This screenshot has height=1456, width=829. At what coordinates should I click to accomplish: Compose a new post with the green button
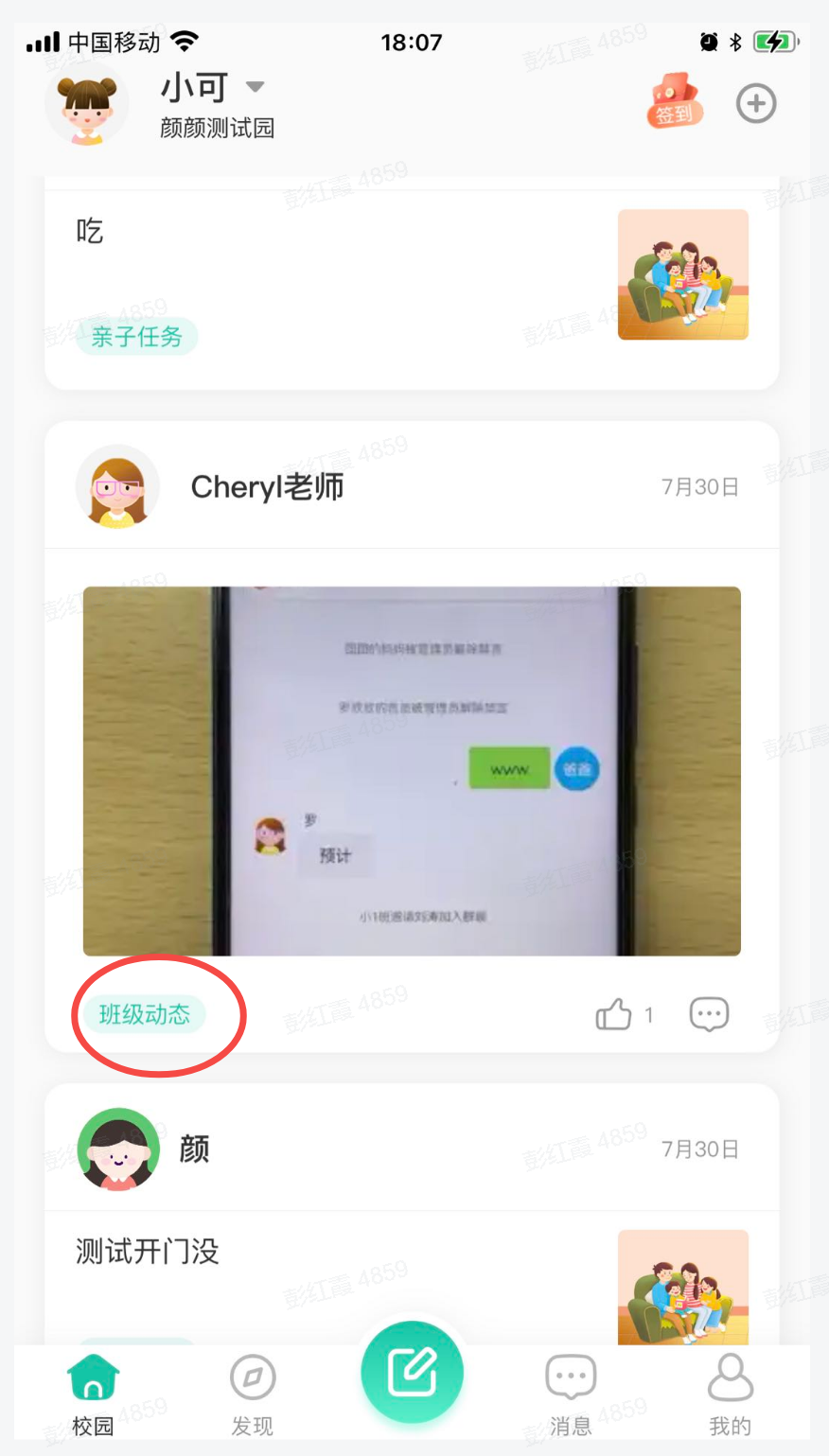[412, 1372]
